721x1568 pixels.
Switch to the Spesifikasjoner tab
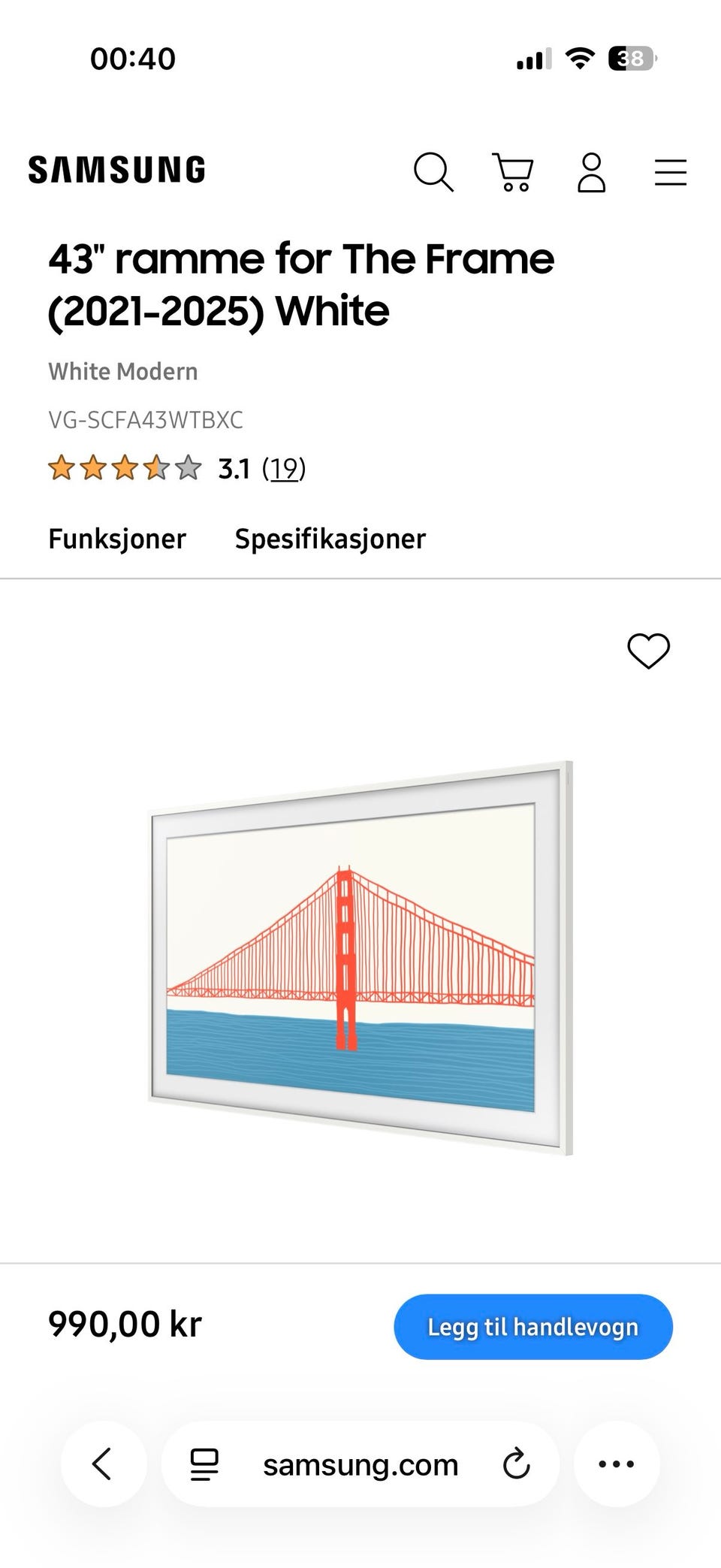(330, 538)
